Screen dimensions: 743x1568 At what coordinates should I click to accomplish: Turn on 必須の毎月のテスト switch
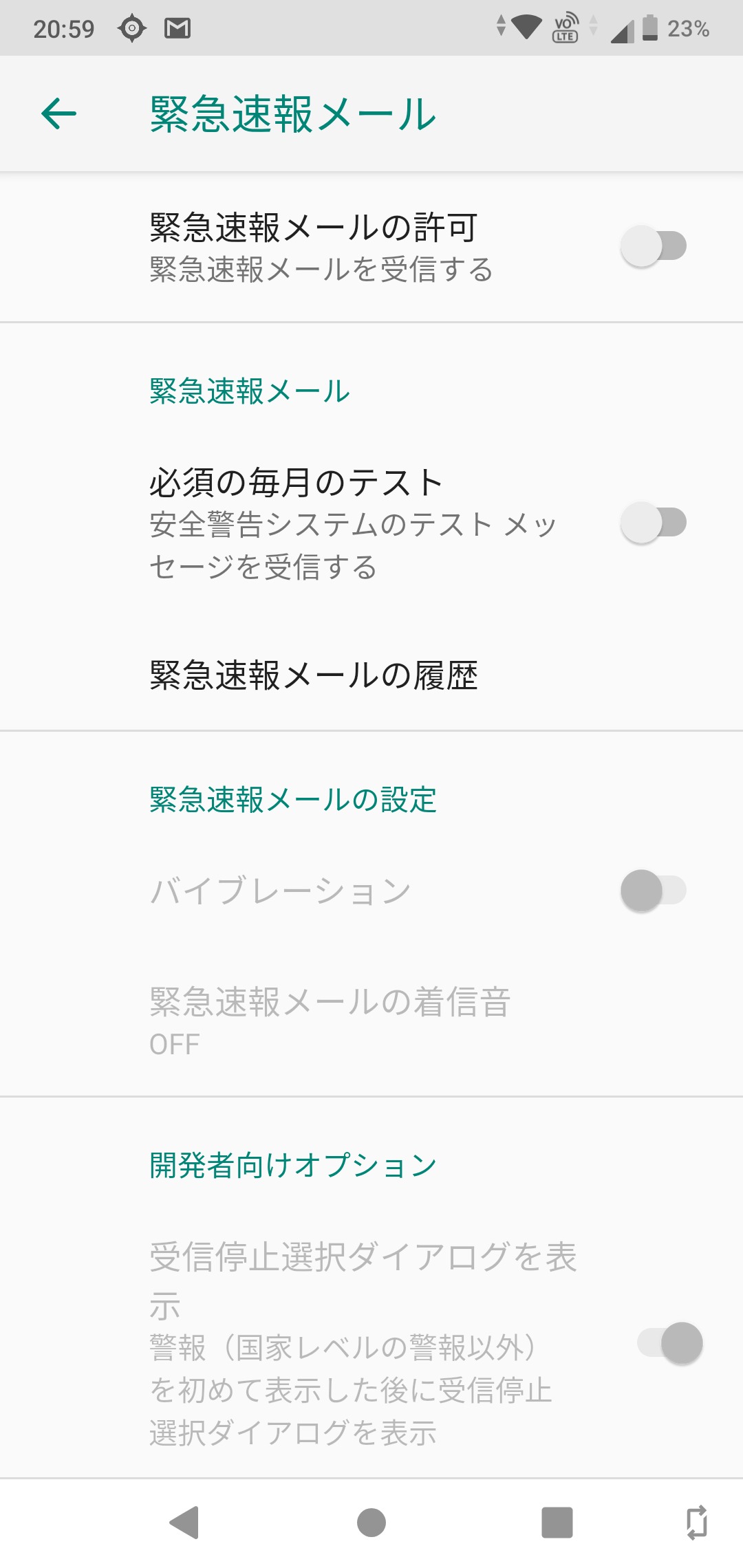click(653, 523)
